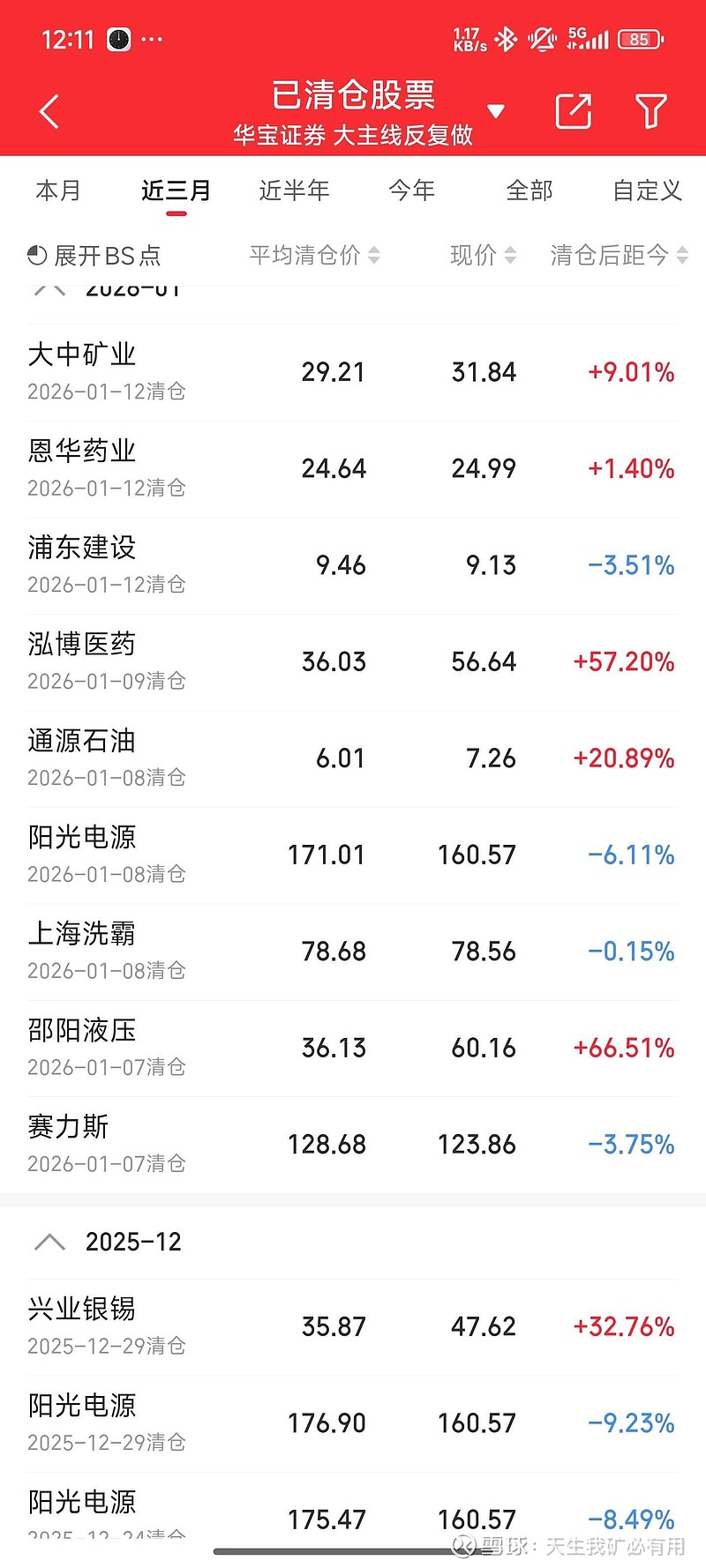This screenshot has height=1568, width=706.
Task: Open the account dropdown beside 已清仓股票
Action: [497, 109]
